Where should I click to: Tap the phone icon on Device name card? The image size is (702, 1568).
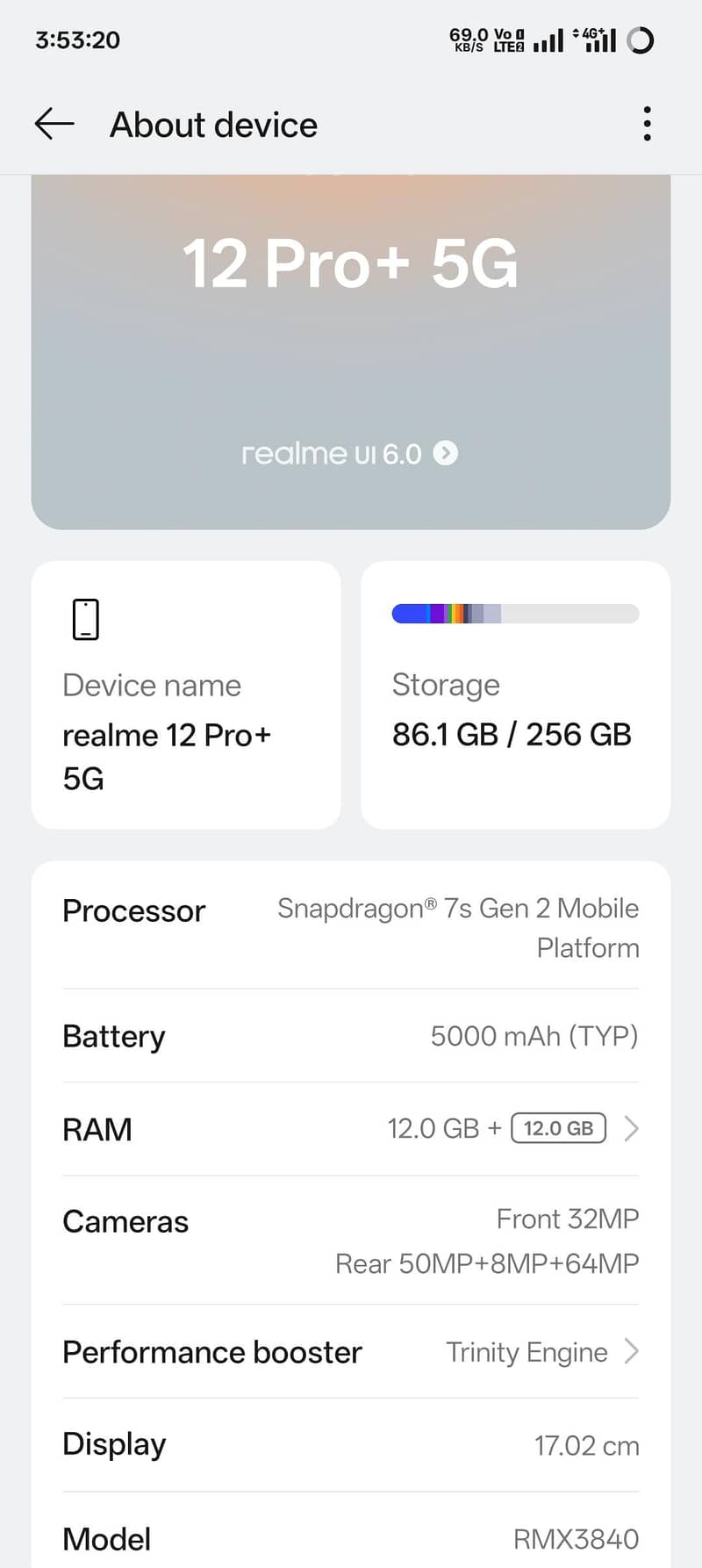85,618
